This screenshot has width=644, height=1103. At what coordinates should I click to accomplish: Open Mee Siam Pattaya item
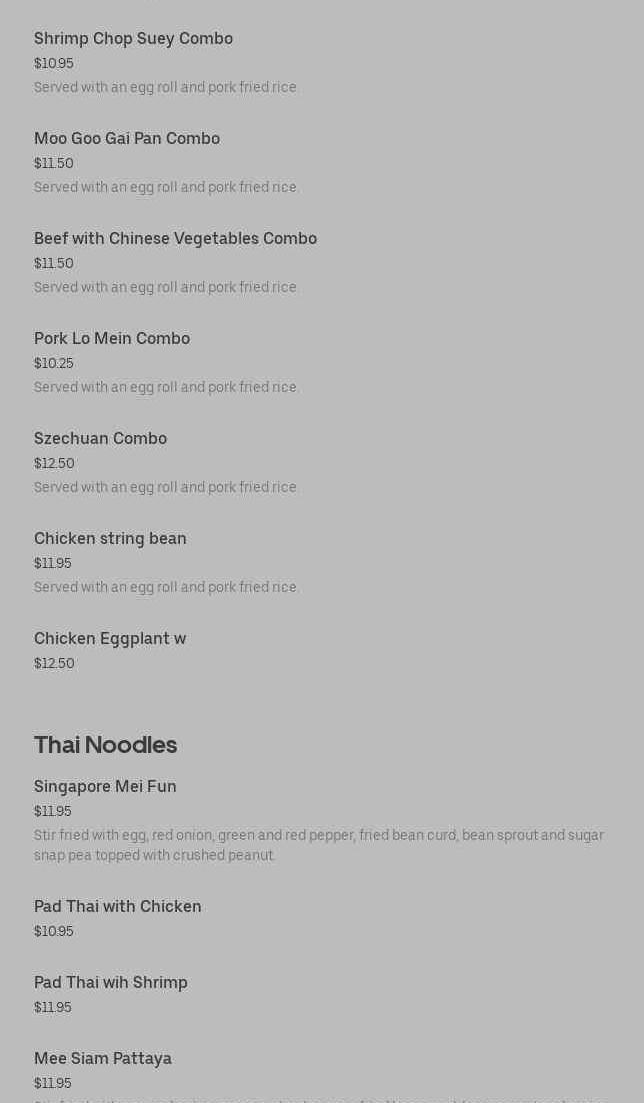pyautogui.click(x=103, y=1059)
